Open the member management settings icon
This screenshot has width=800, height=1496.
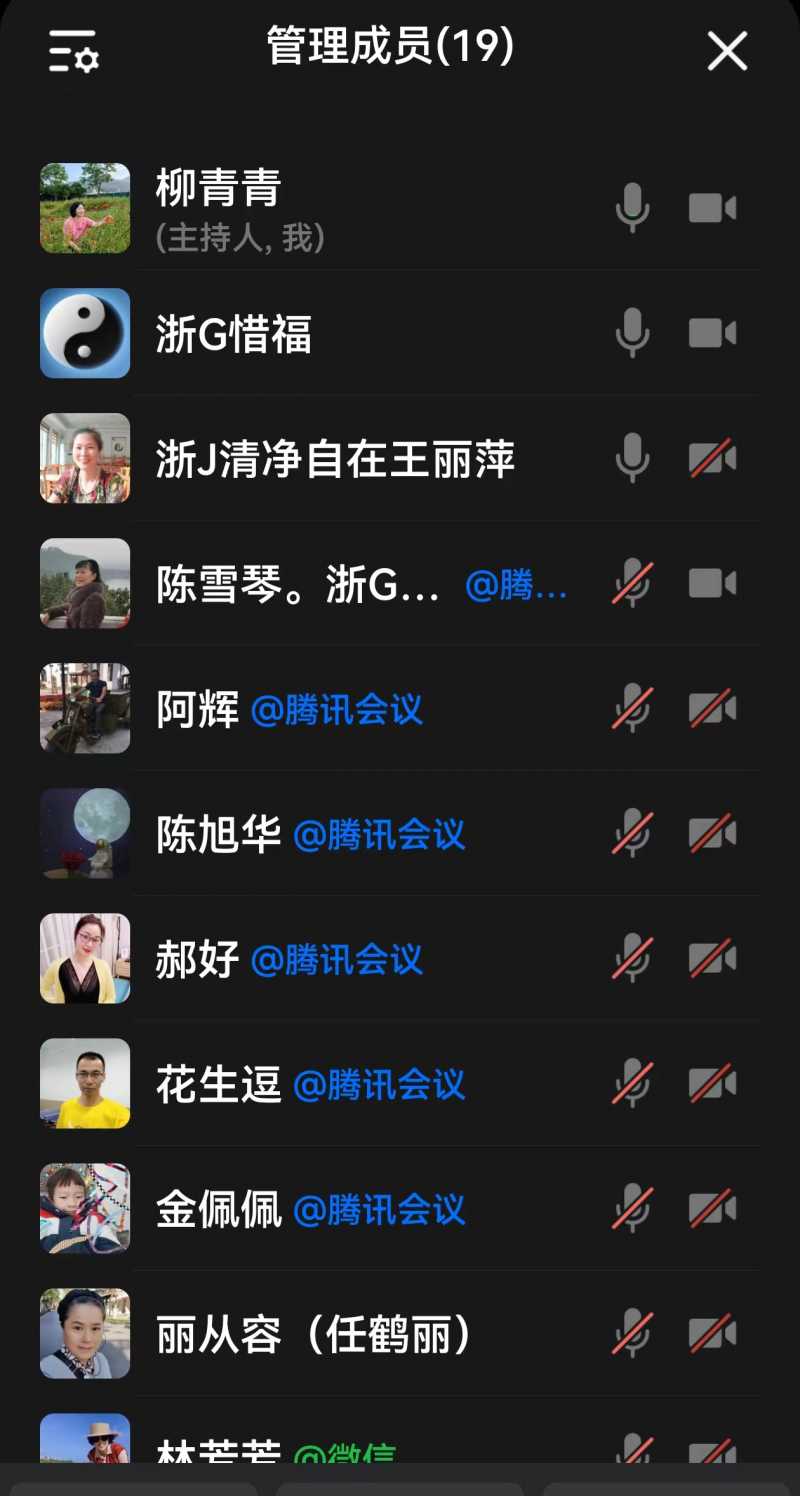coord(73,50)
